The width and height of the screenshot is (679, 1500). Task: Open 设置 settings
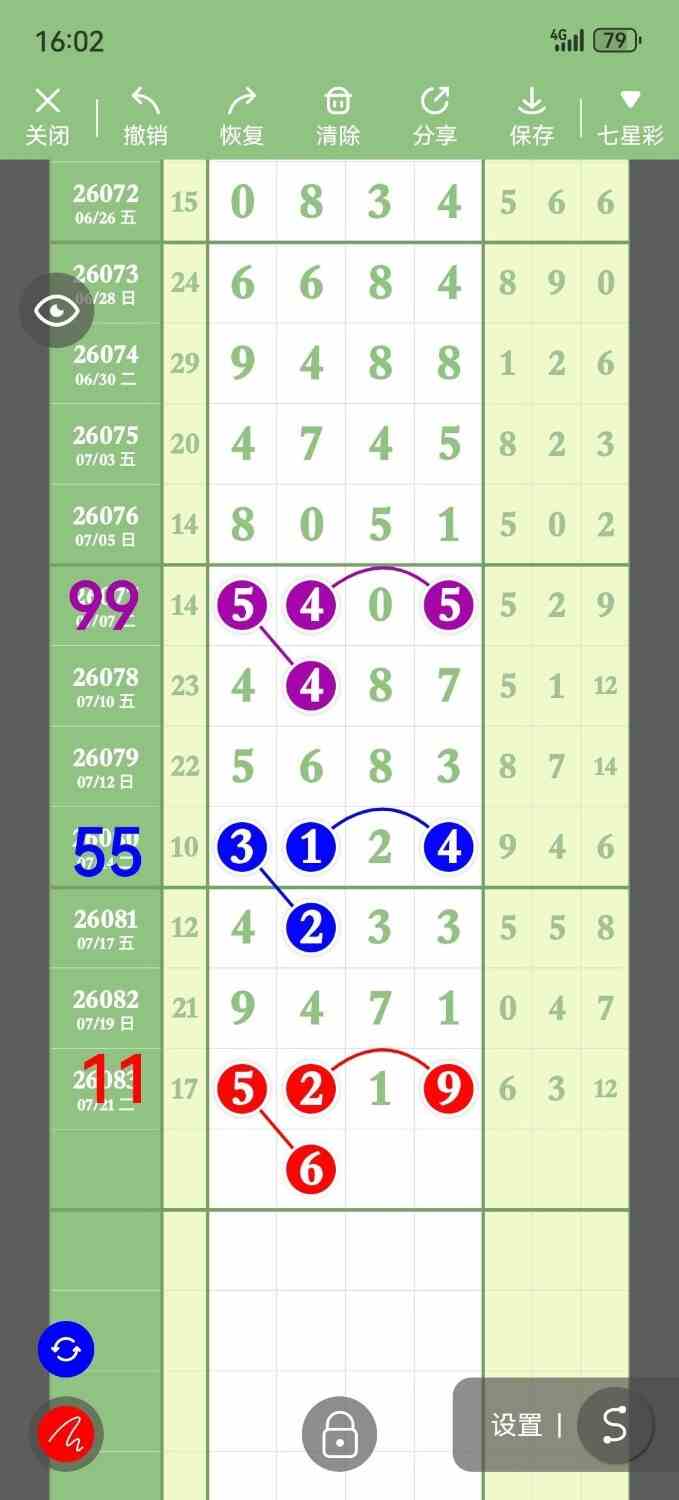[x=517, y=1425]
